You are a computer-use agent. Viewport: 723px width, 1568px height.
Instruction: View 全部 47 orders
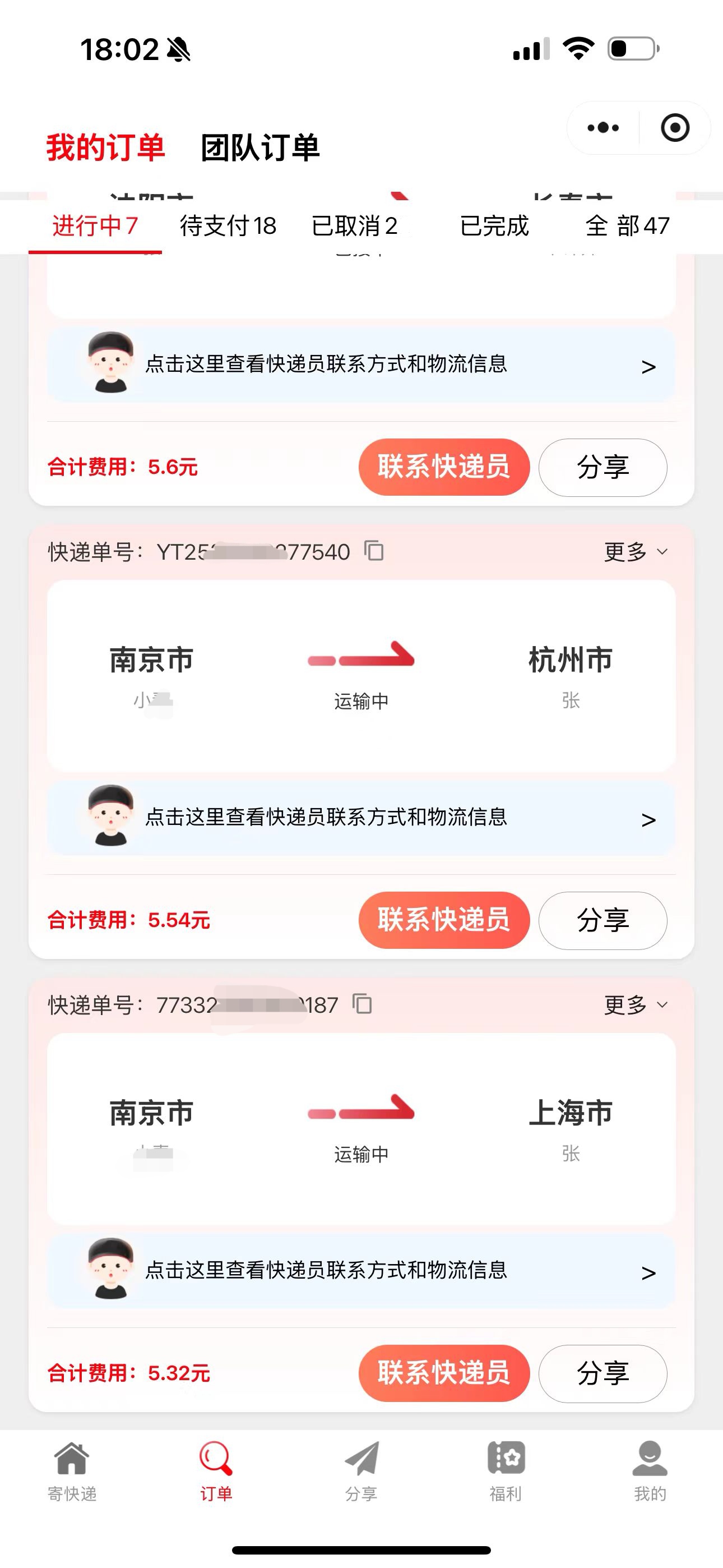(627, 227)
